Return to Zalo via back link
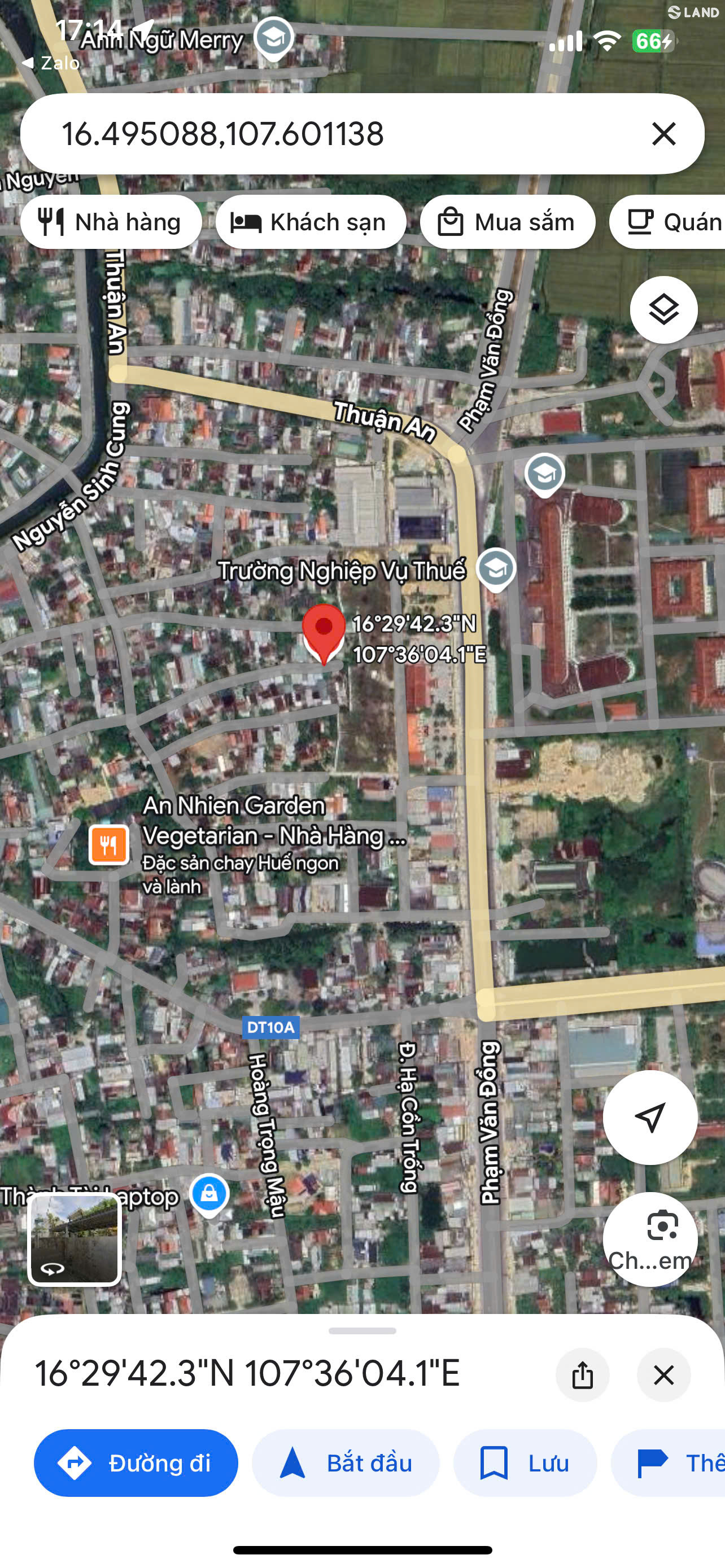The height and width of the screenshot is (1568, 725). (50, 63)
